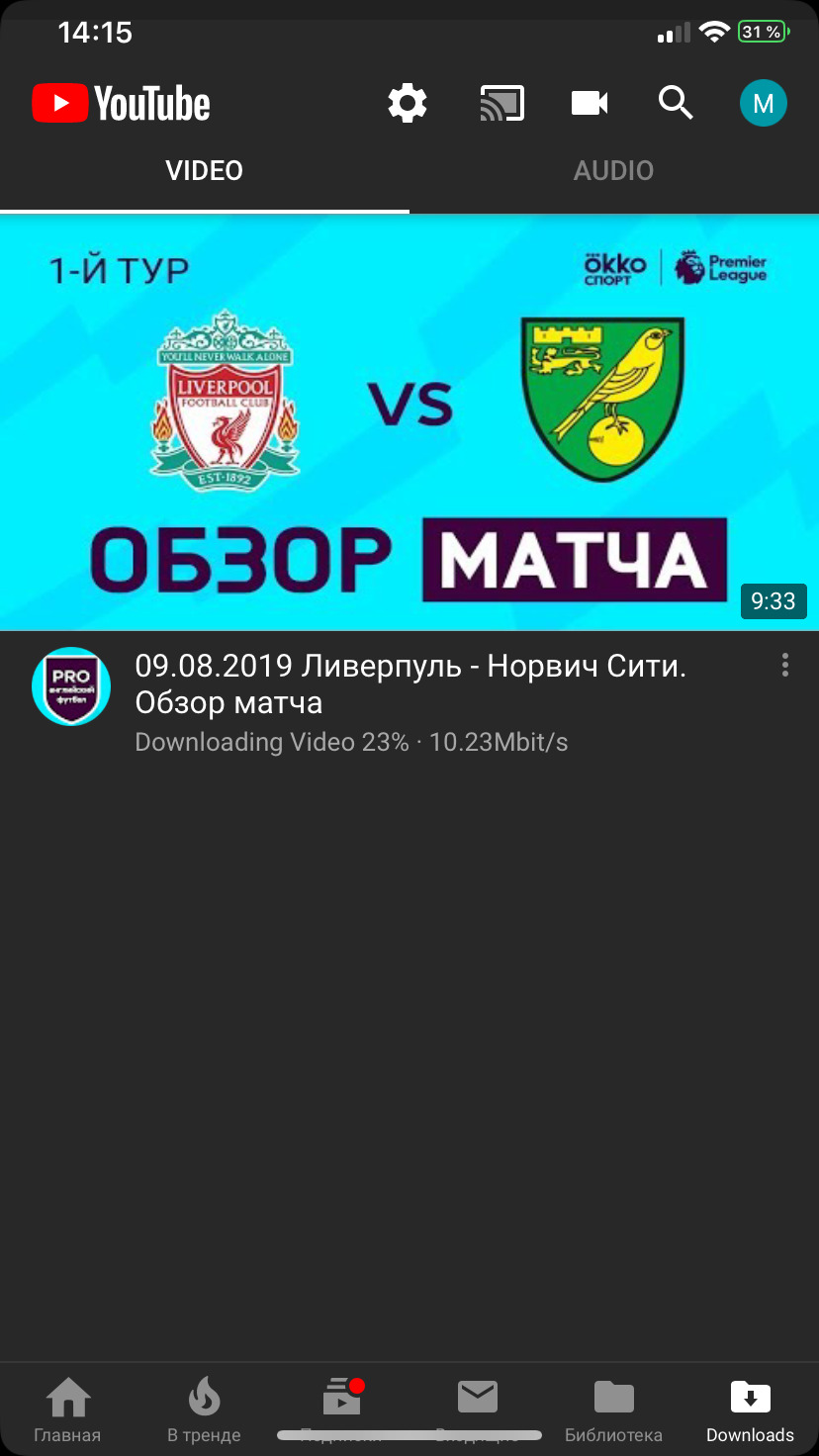This screenshot has height=1456, width=819.
Task: Open the inbox envelope tab
Action: point(478,1399)
